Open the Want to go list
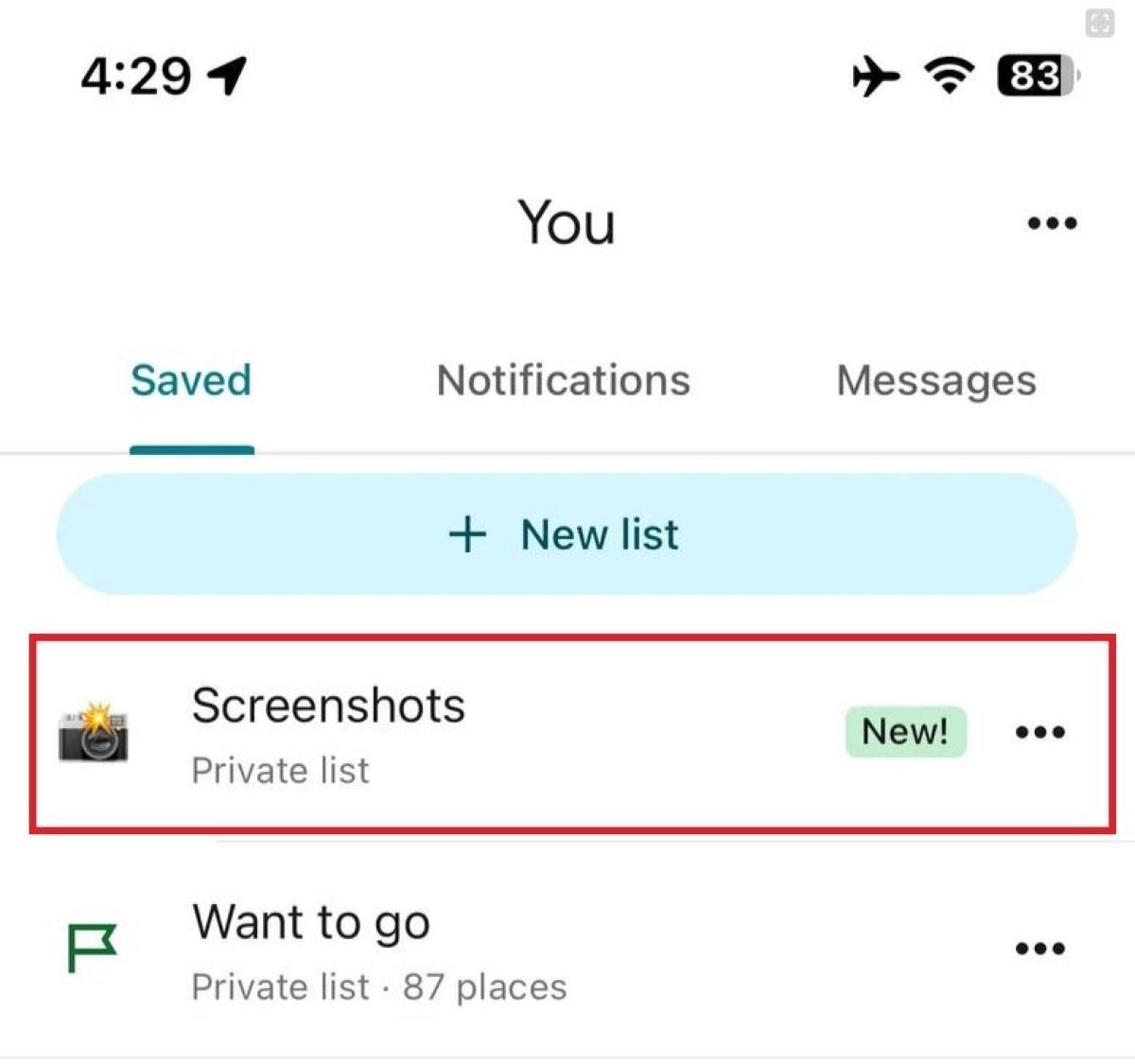1135x1064 pixels. point(312,949)
